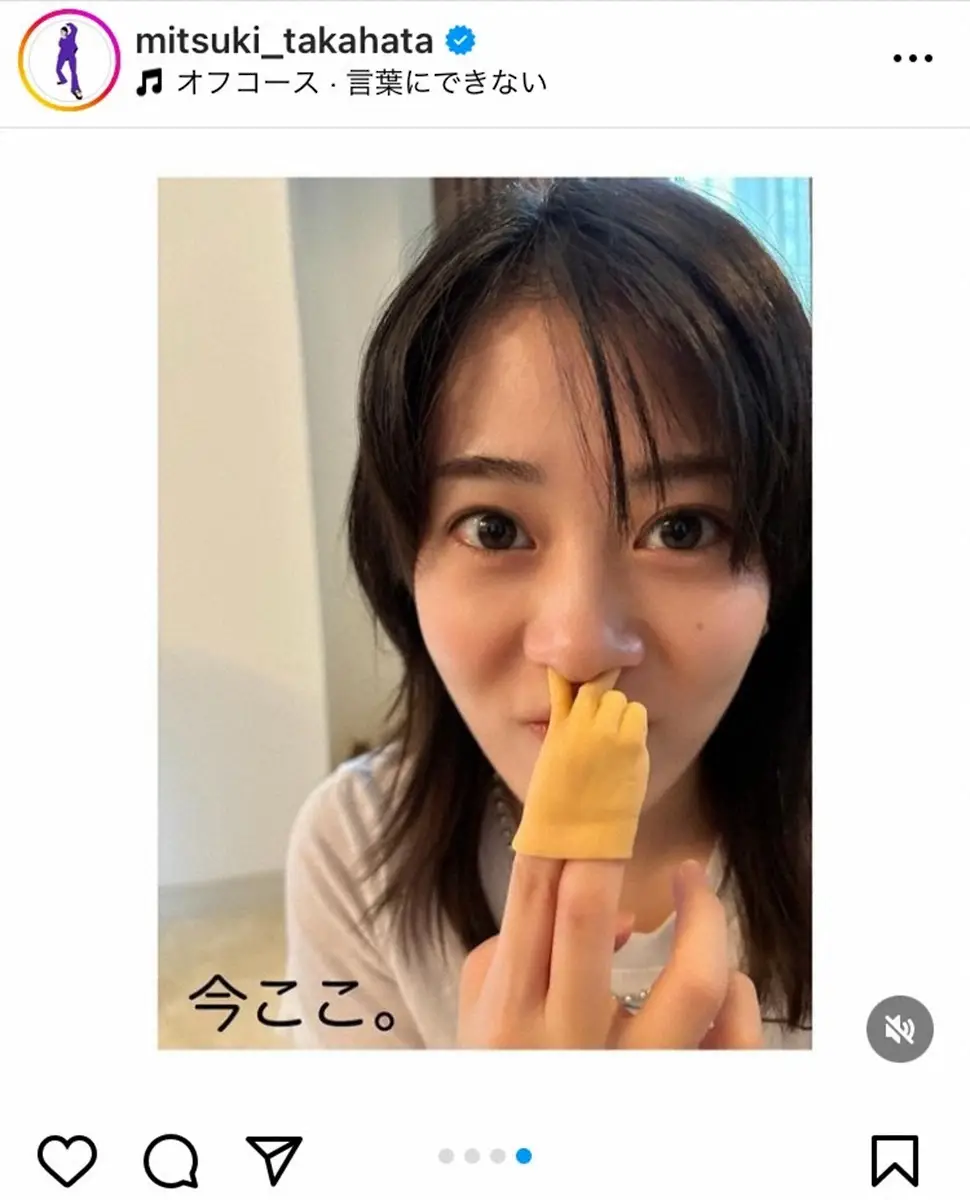Open the mitsuki_takahata username link

point(283,41)
